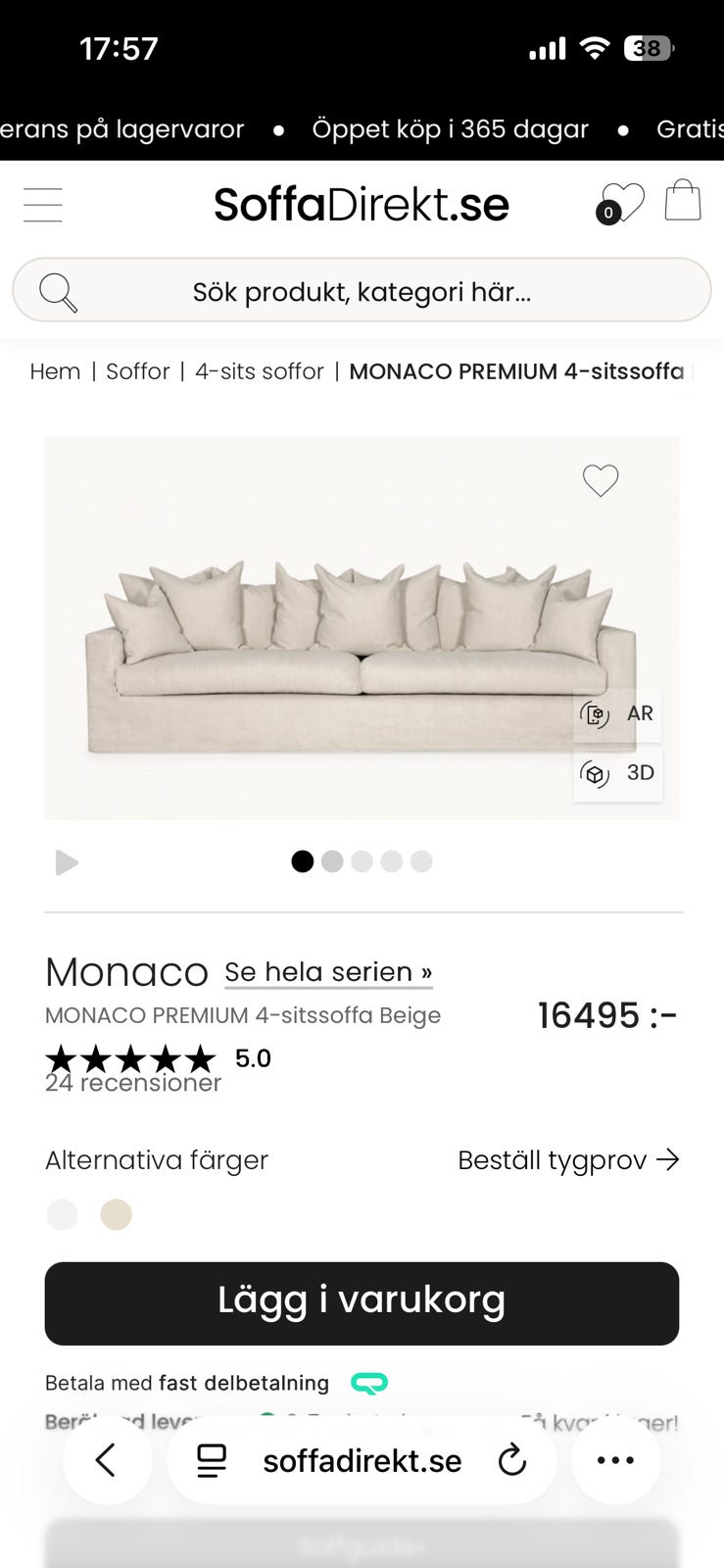Image resolution: width=724 pixels, height=1568 pixels.
Task: Add the sofa to favorites with heart toggle
Action: [x=600, y=480]
